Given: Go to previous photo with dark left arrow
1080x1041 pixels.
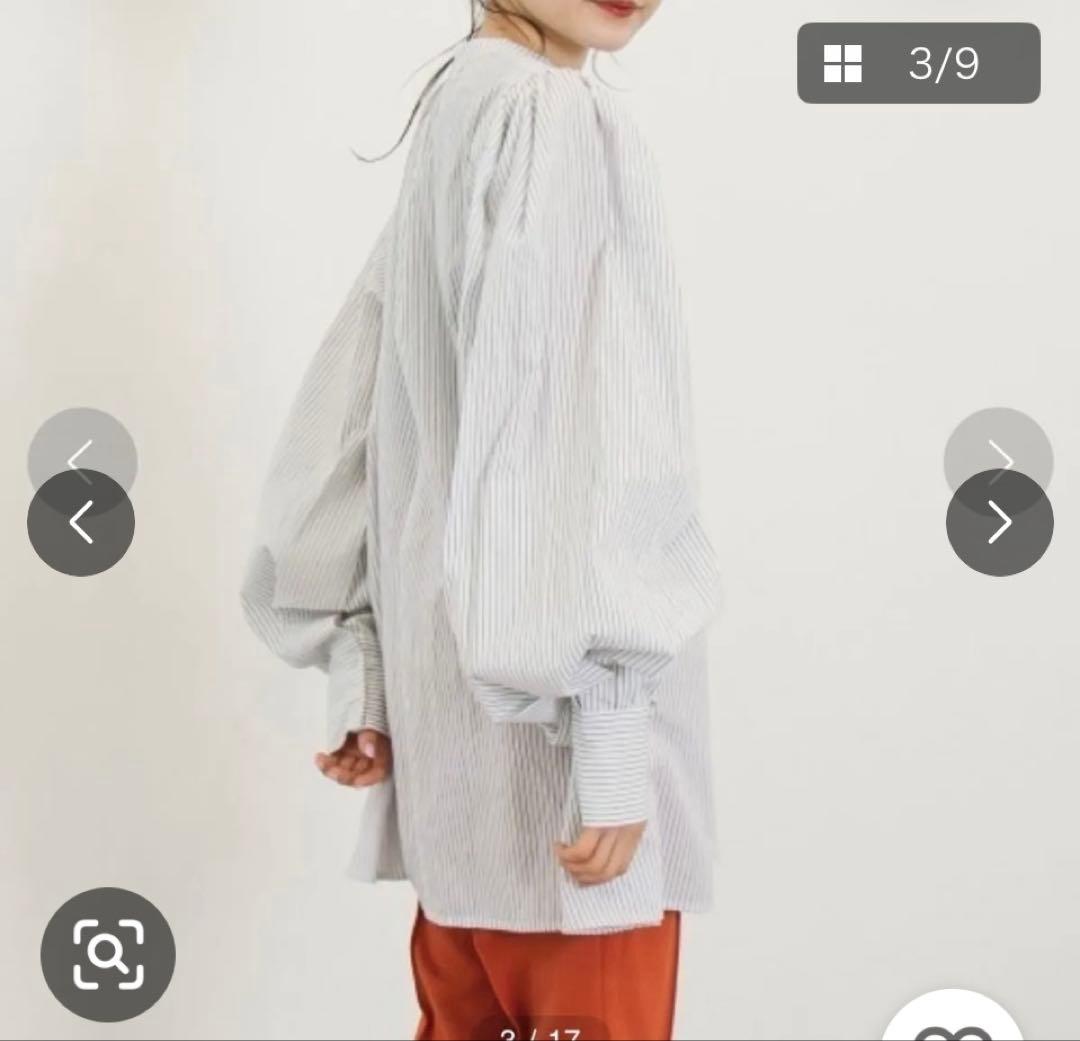Looking at the screenshot, I should (81, 522).
